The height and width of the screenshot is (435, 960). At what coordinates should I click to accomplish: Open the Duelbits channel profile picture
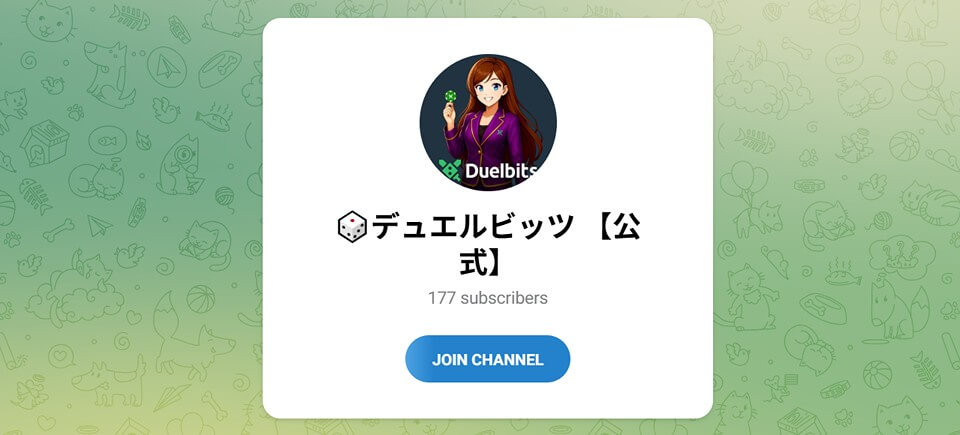[487, 122]
